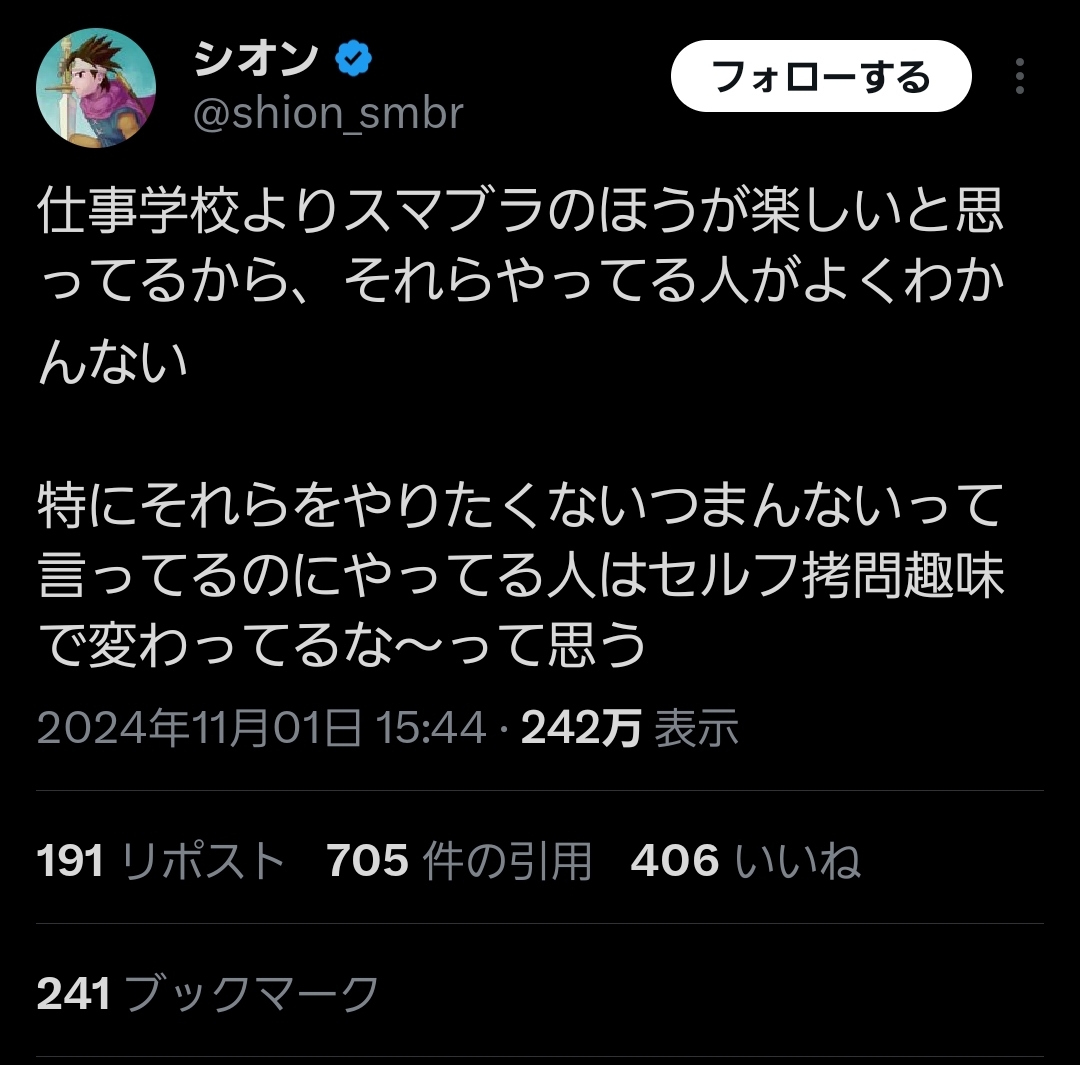Open シオン's profile picture
The height and width of the screenshot is (1065, 1080).
(96, 88)
